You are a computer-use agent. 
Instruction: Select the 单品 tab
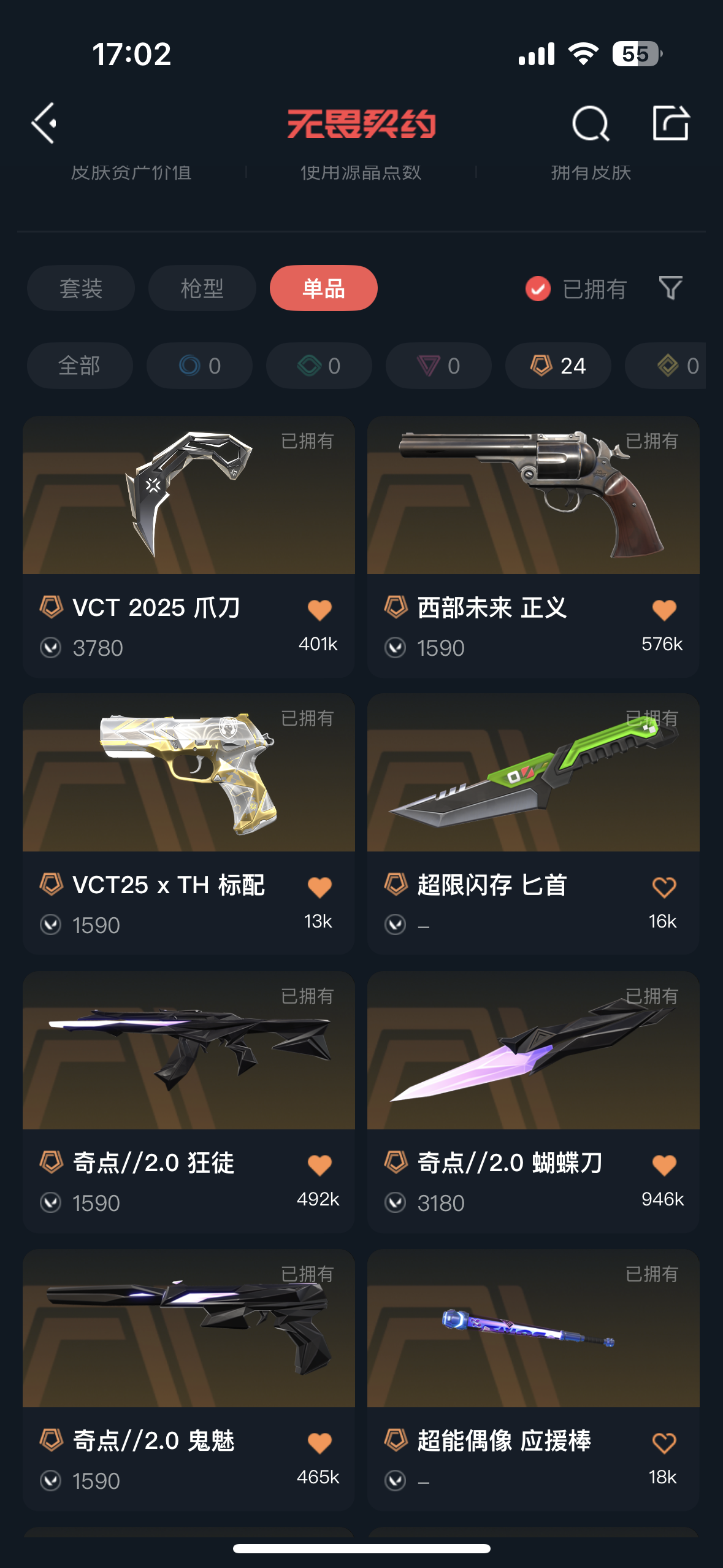tap(323, 288)
